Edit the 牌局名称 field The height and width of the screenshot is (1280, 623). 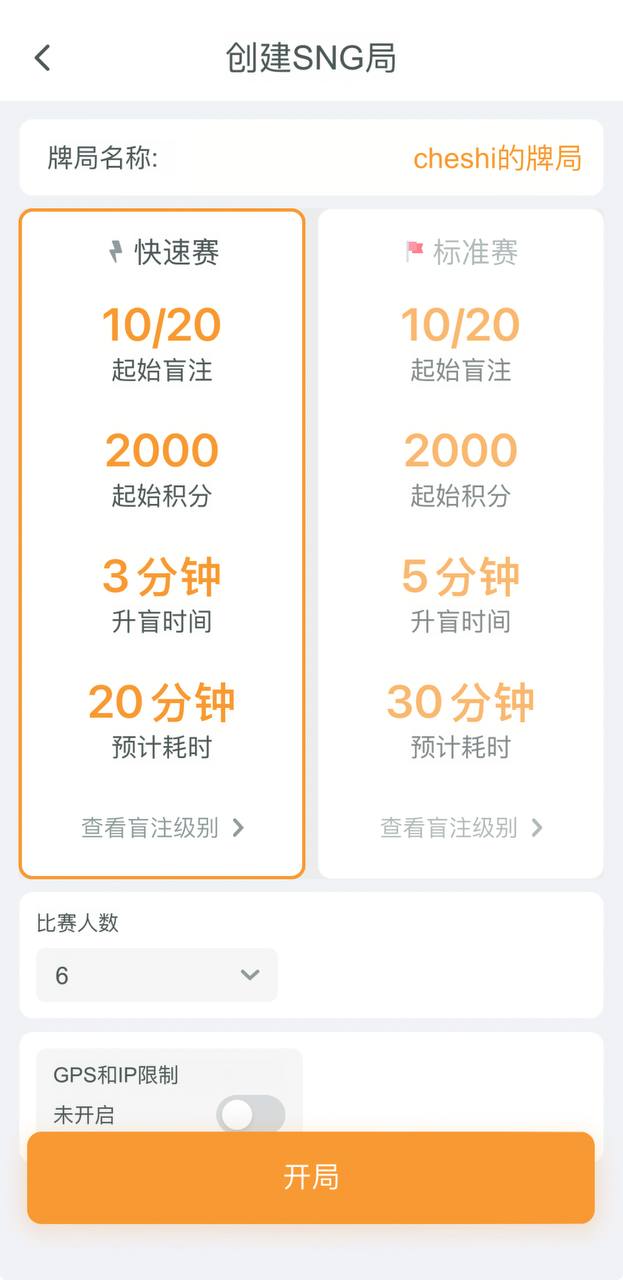[x=496, y=158]
